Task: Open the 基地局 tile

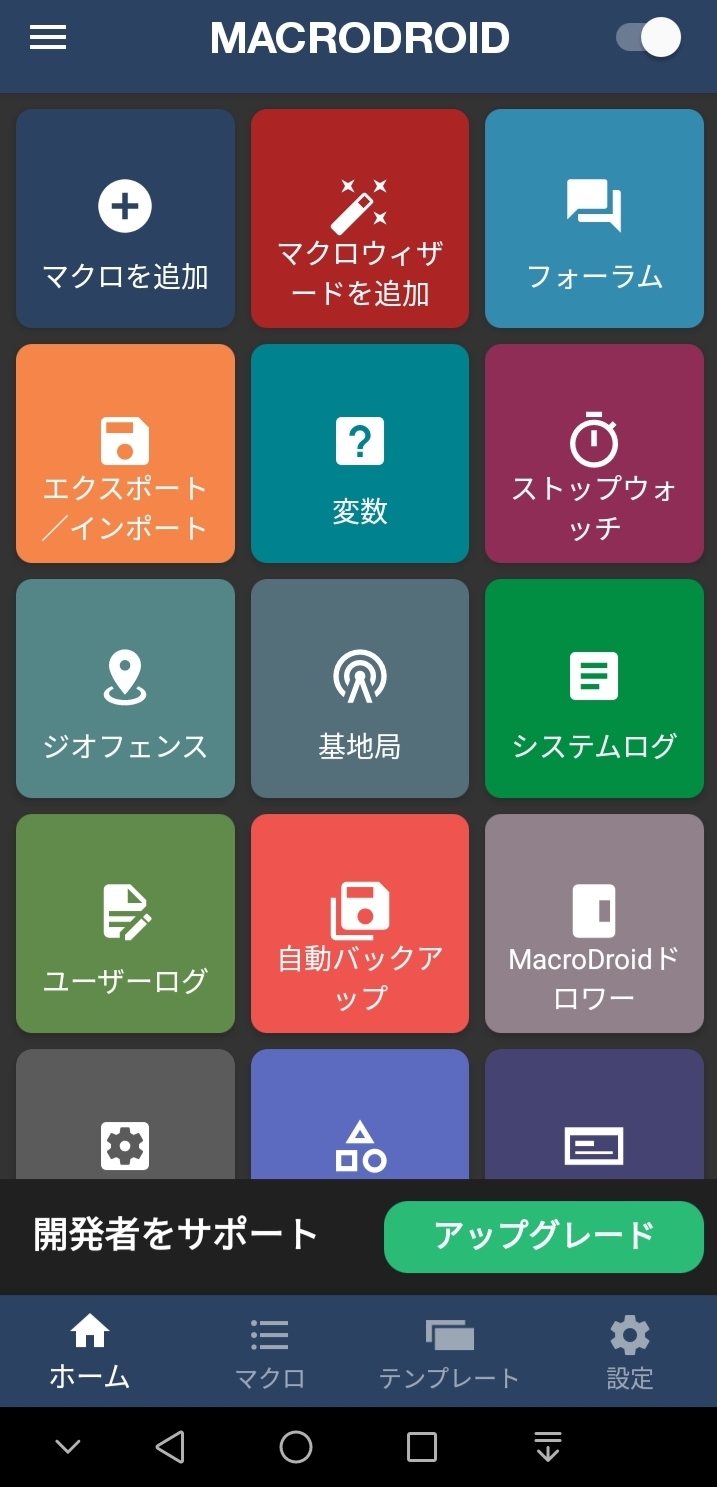Action: [360, 688]
